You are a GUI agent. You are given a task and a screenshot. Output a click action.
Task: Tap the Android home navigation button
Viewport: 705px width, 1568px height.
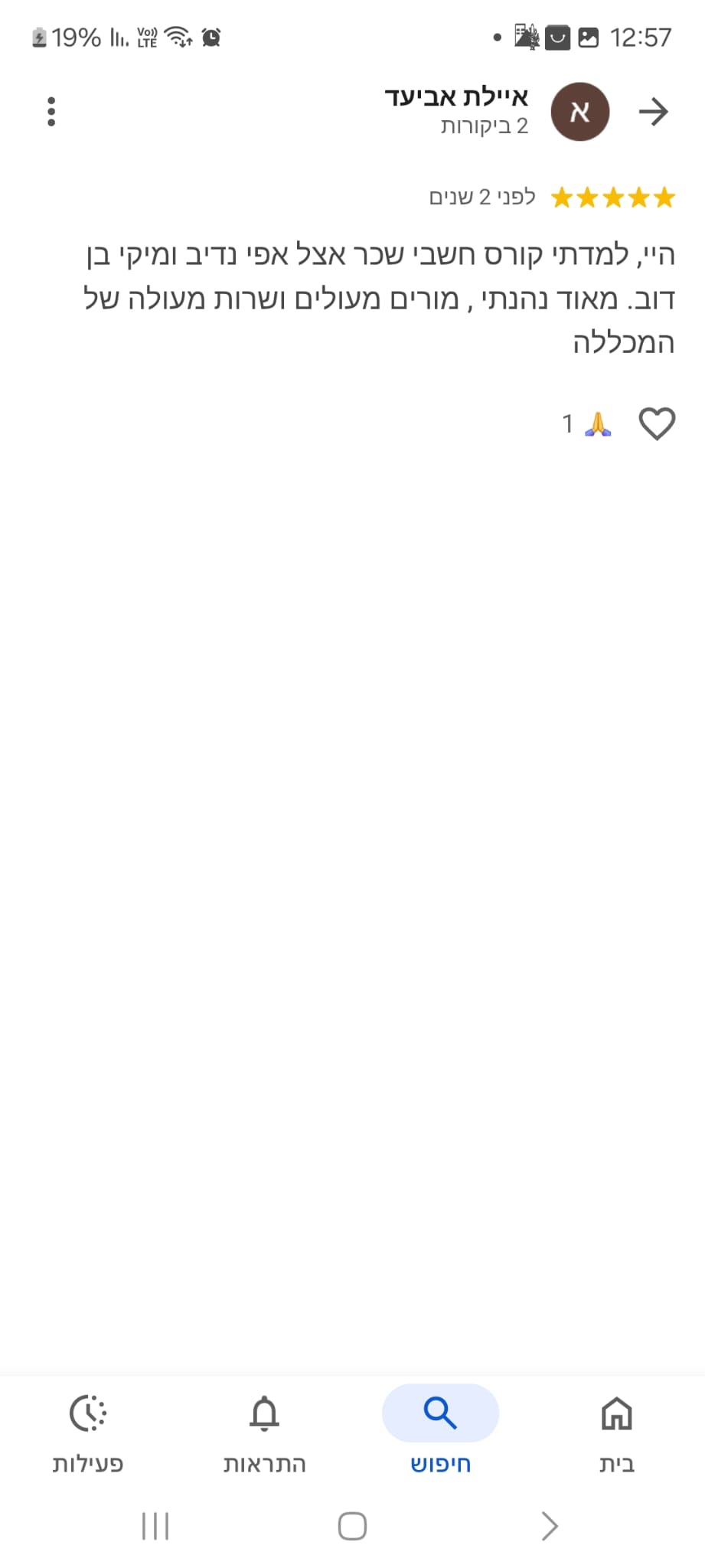click(351, 1526)
